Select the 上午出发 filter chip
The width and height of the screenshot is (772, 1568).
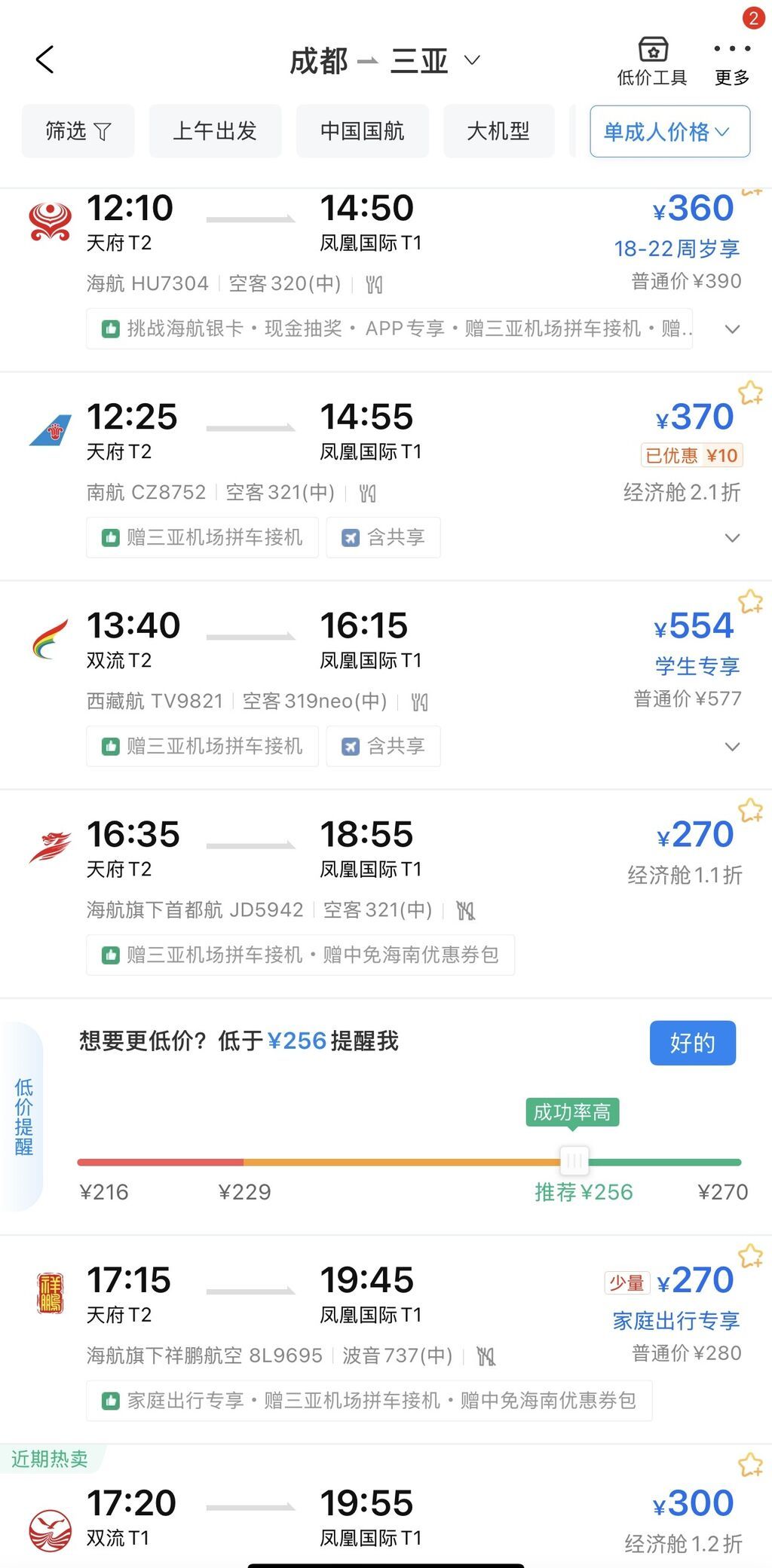tap(215, 131)
